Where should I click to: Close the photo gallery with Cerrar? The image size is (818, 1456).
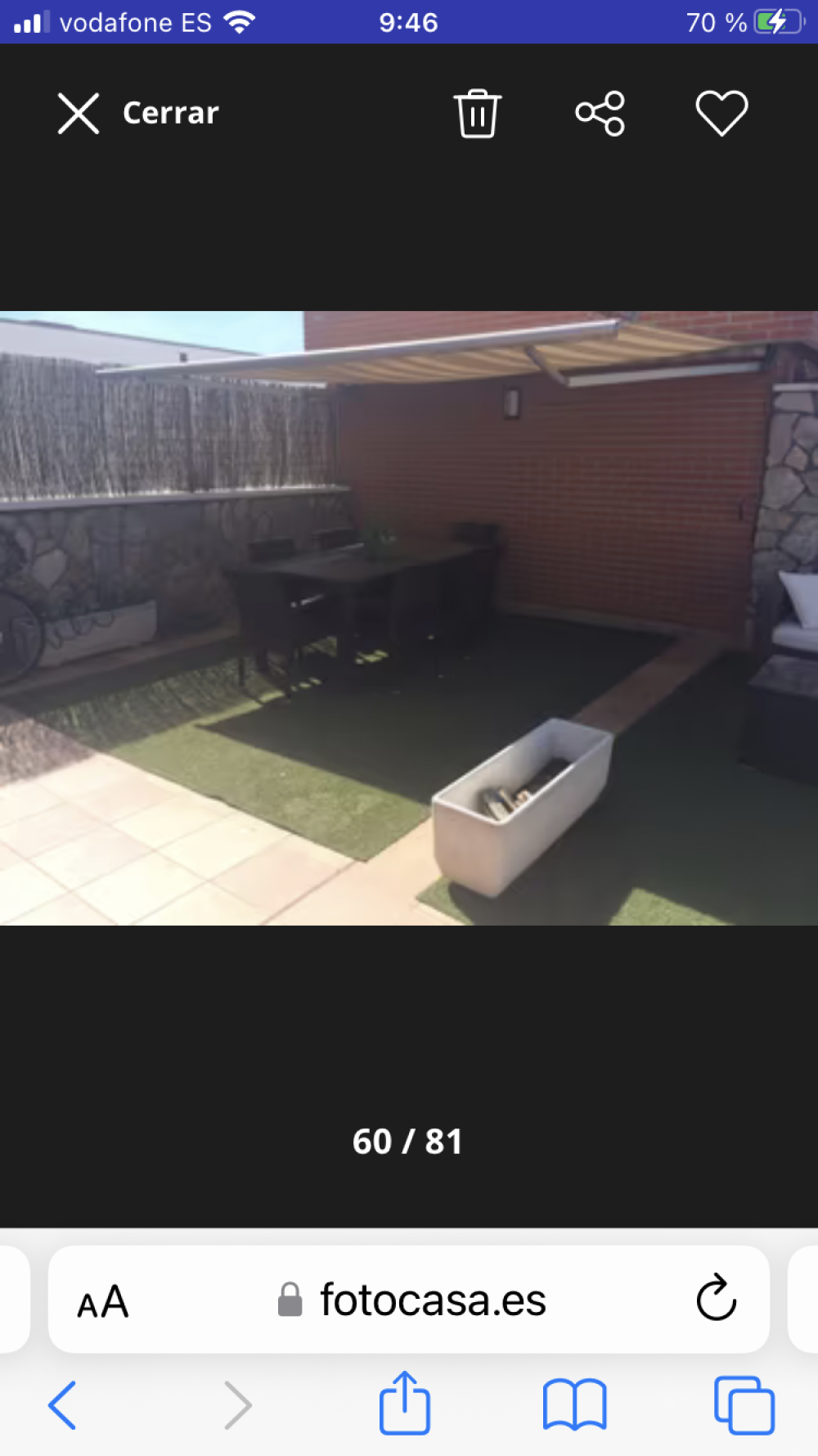pos(138,113)
